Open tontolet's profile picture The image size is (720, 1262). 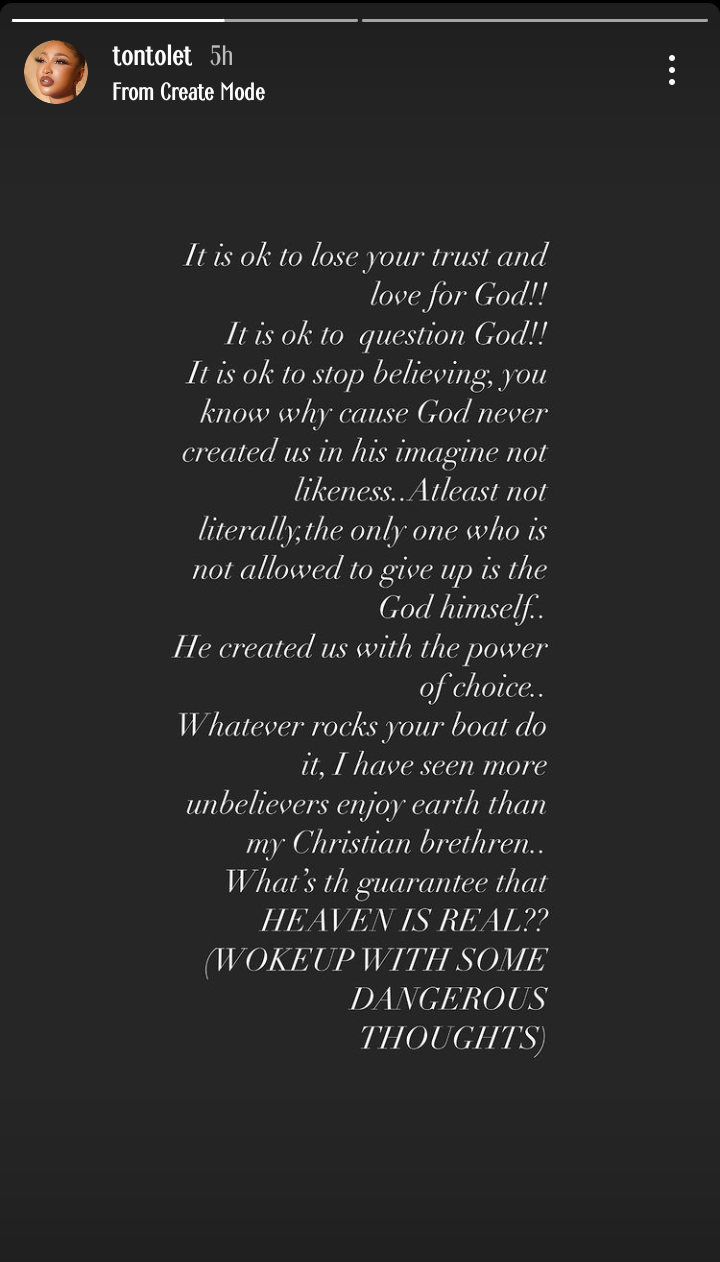tap(56, 72)
